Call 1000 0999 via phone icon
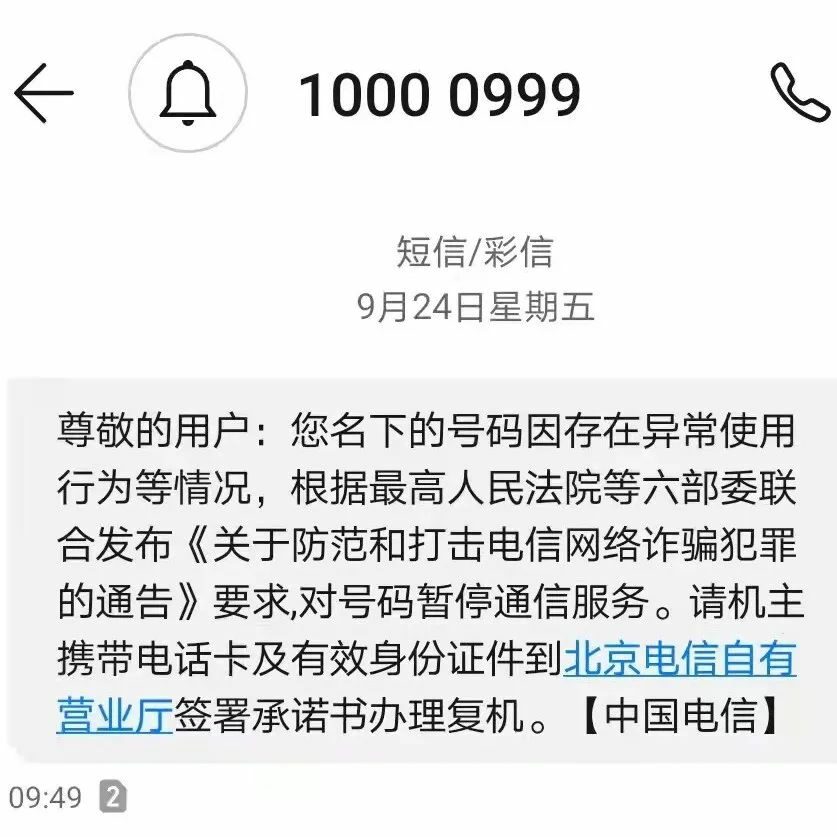Viewport: 837px width, 837px height. (801, 94)
